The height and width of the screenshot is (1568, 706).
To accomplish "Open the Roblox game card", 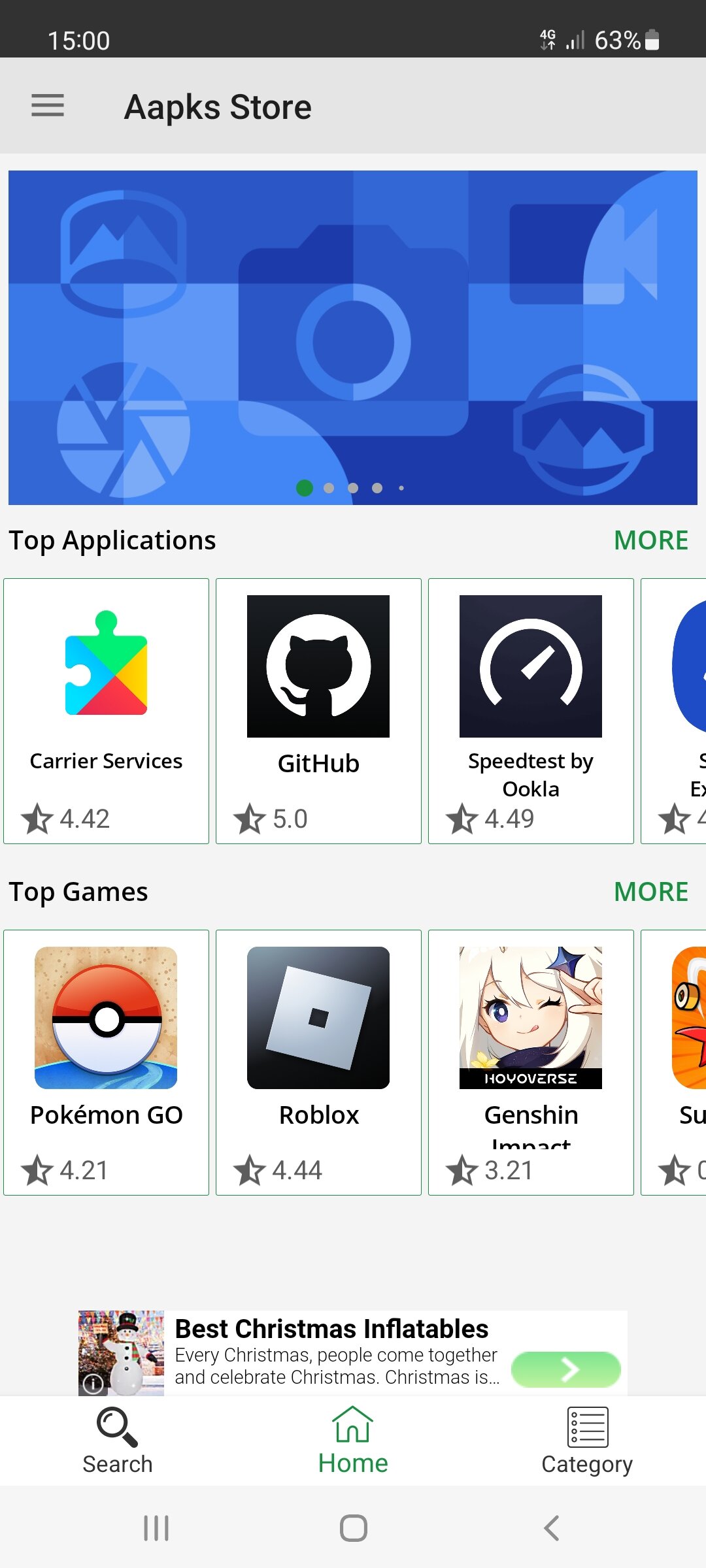I will [x=318, y=1062].
